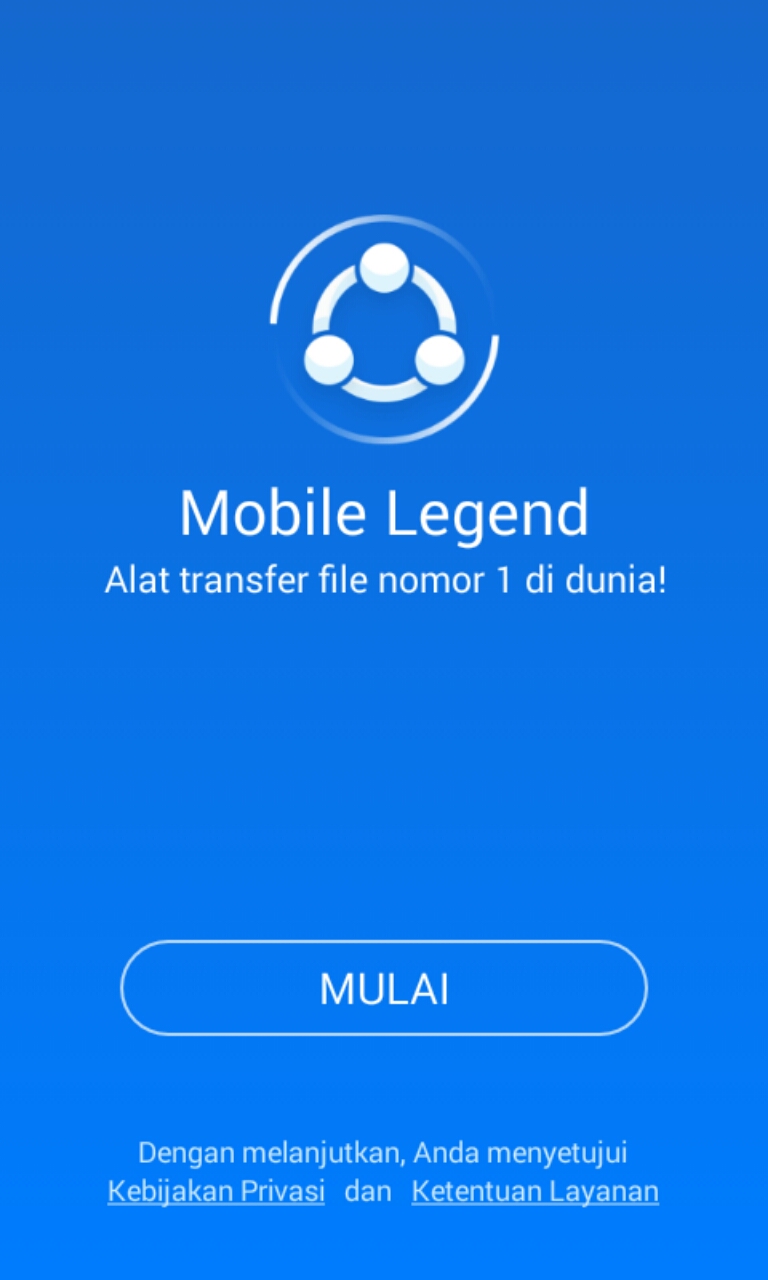The width and height of the screenshot is (768, 1280).
Task: Open the Kebijakan Privasi link
Action: click(x=216, y=1191)
